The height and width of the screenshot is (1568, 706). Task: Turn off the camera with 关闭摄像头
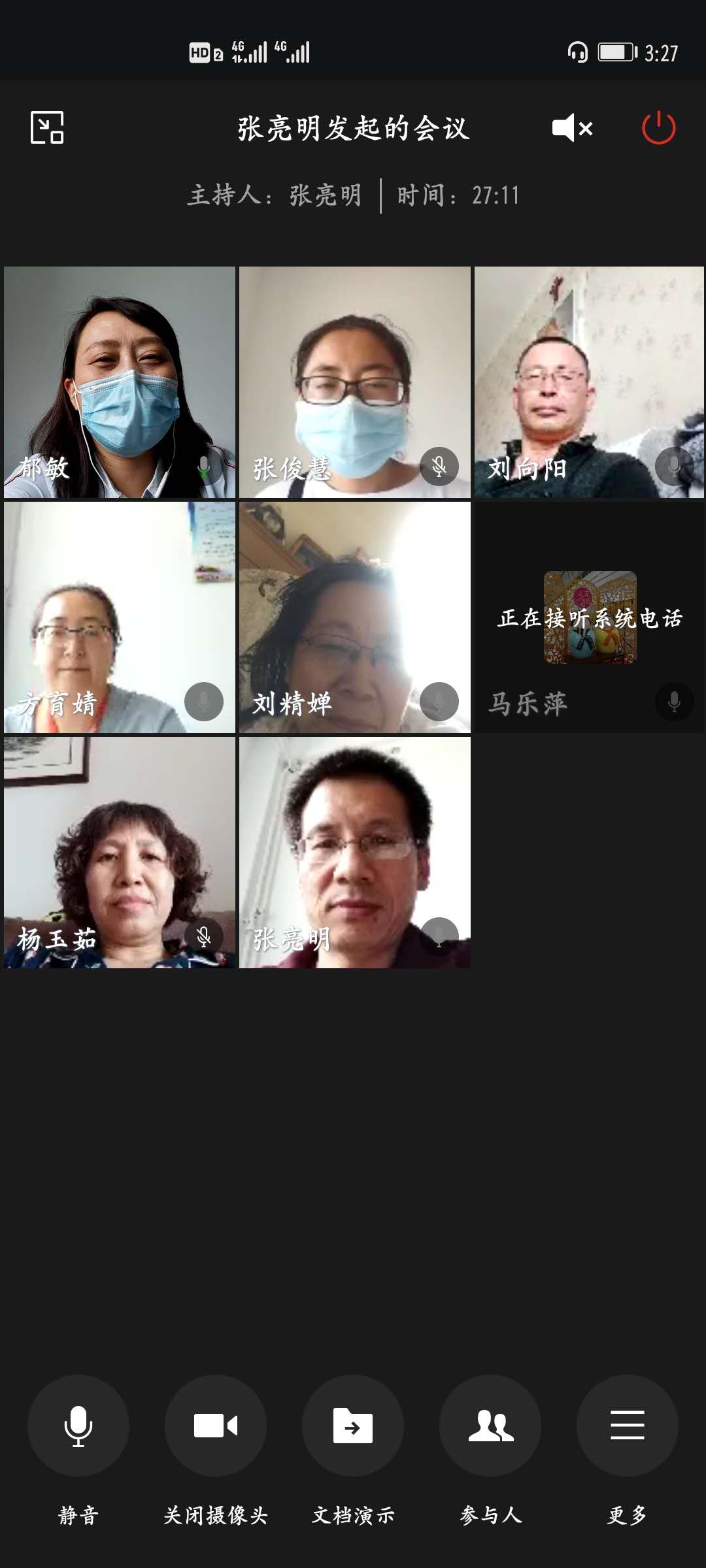(x=216, y=1426)
